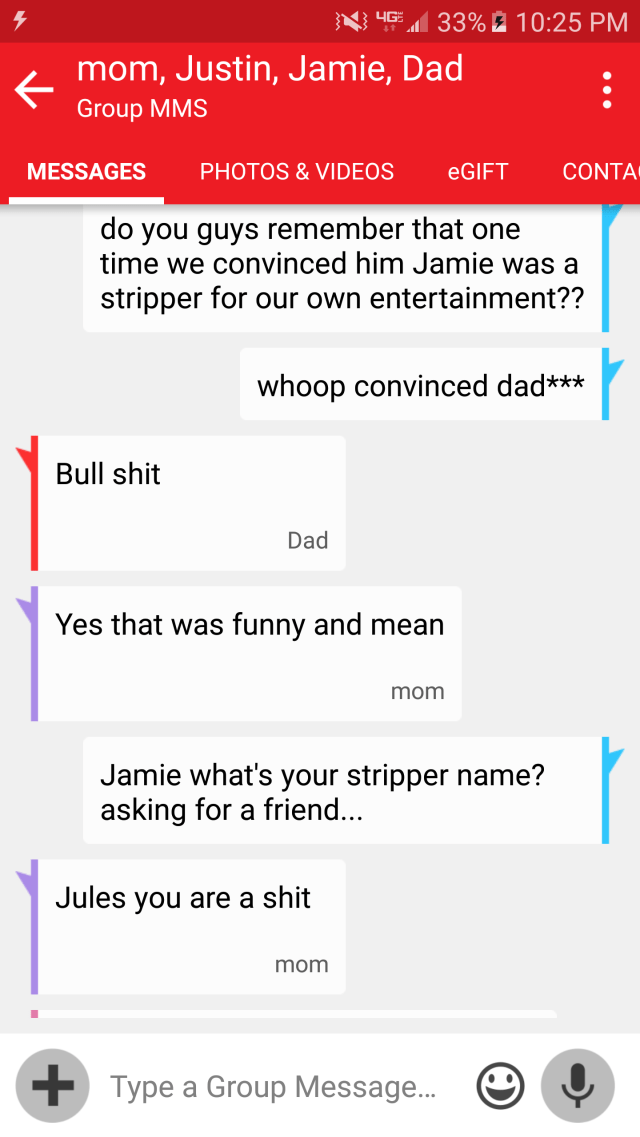This screenshot has width=640, height=1137.
Task: Open the emoji picker
Action: click(500, 1087)
